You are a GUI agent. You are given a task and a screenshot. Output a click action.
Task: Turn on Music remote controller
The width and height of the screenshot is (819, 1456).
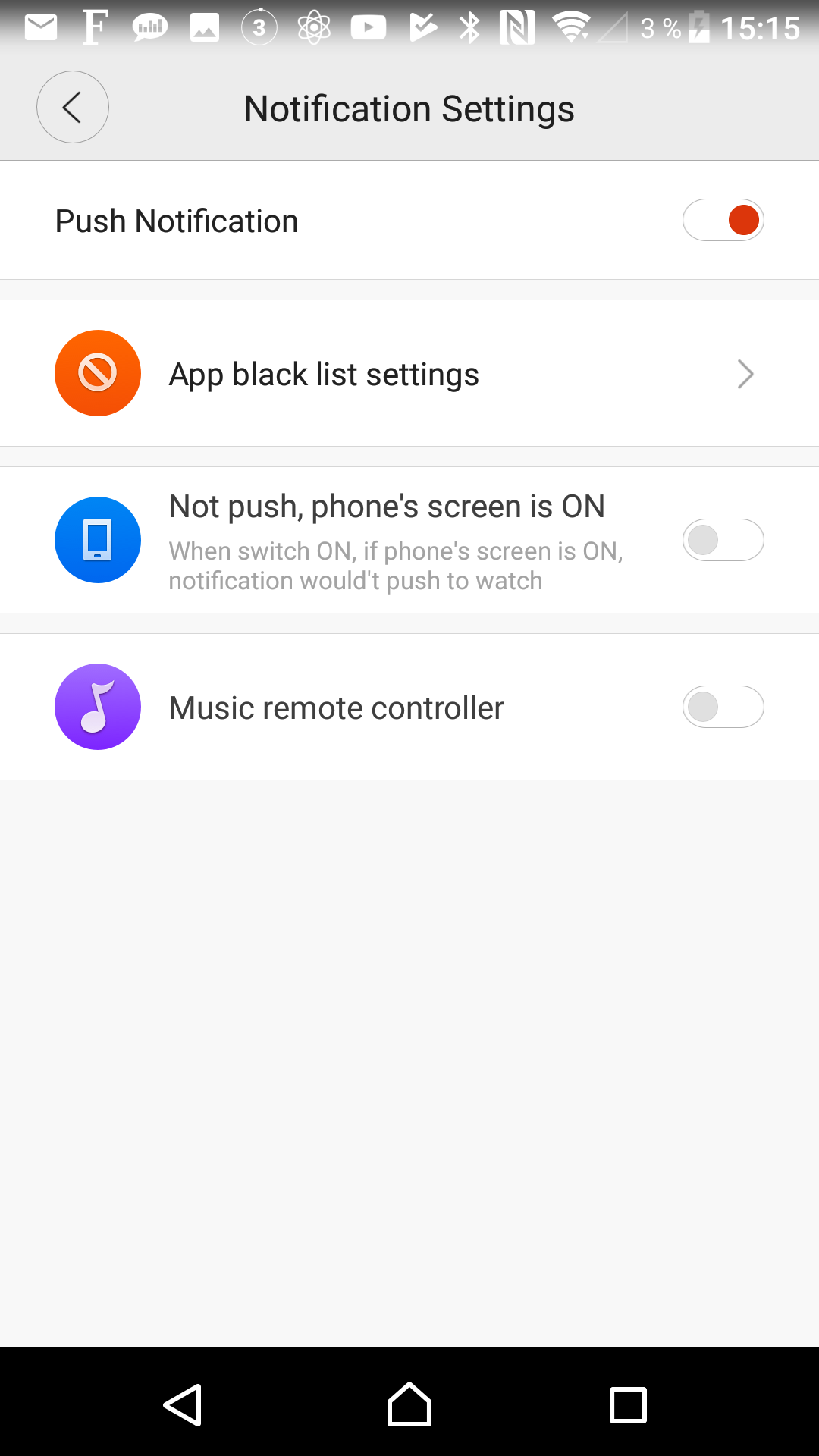(723, 707)
